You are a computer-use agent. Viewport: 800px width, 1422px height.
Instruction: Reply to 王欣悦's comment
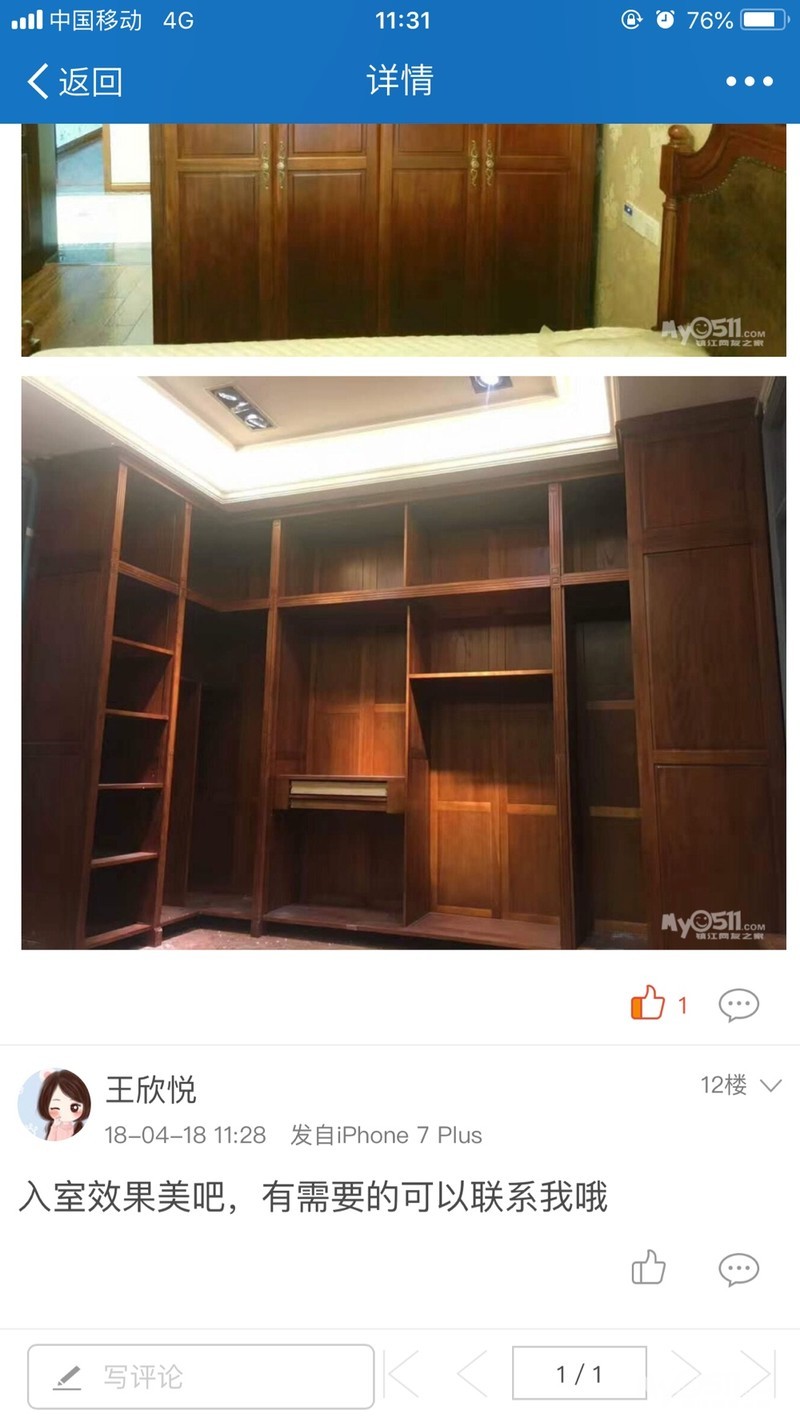click(738, 1269)
